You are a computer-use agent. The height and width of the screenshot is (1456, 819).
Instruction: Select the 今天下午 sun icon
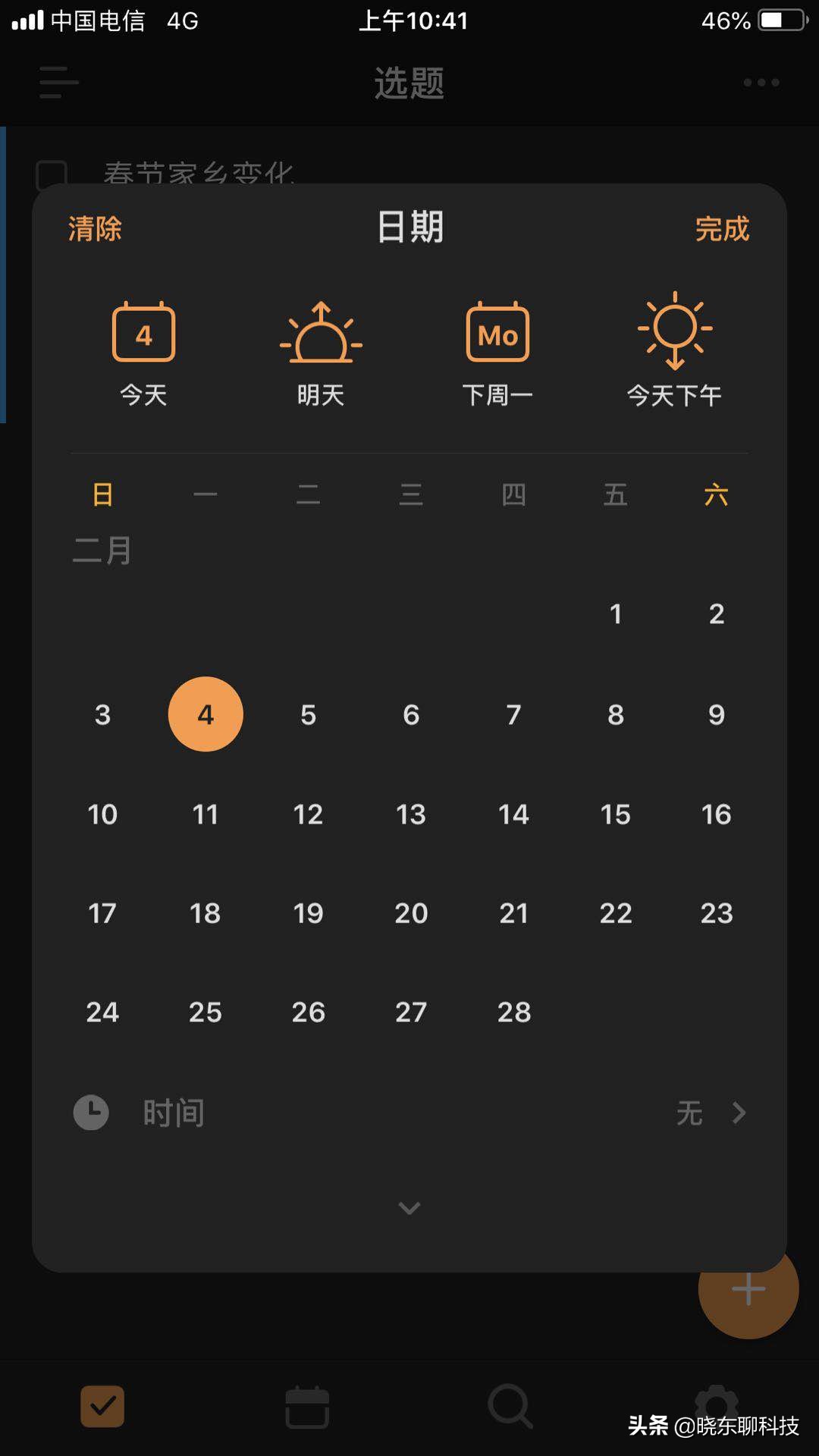pyautogui.click(x=673, y=332)
